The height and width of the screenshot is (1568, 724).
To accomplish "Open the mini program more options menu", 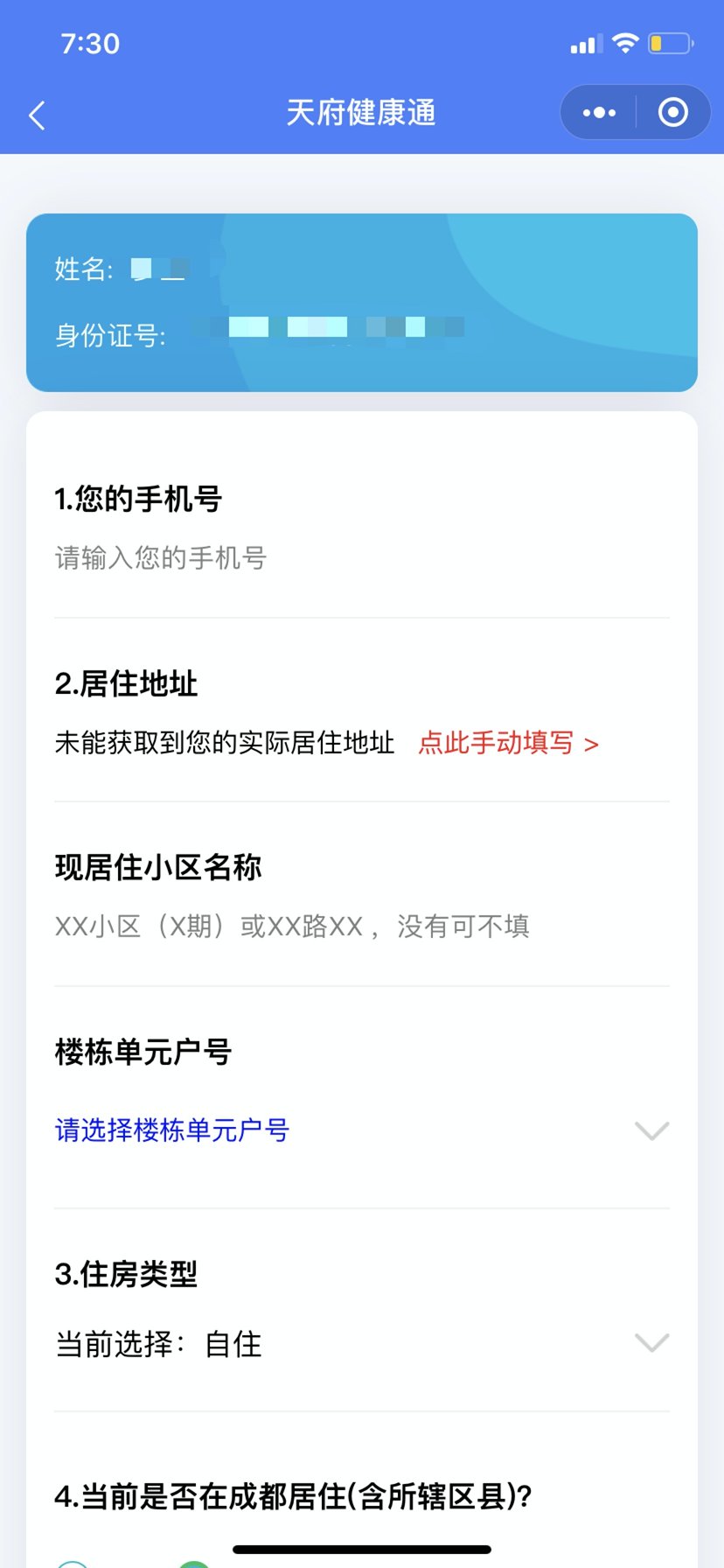I will (599, 113).
